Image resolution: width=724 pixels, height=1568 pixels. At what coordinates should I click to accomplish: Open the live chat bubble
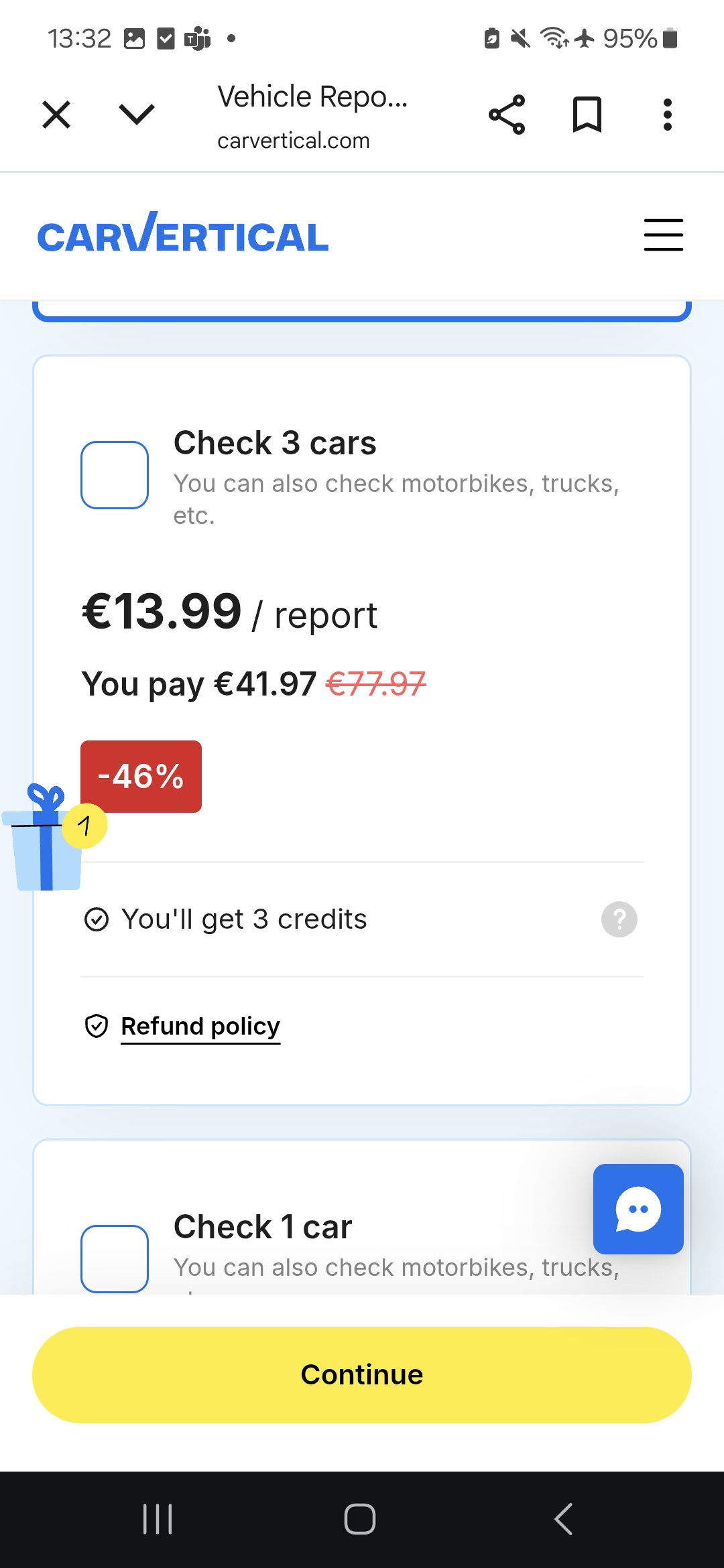click(x=638, y=1209)
